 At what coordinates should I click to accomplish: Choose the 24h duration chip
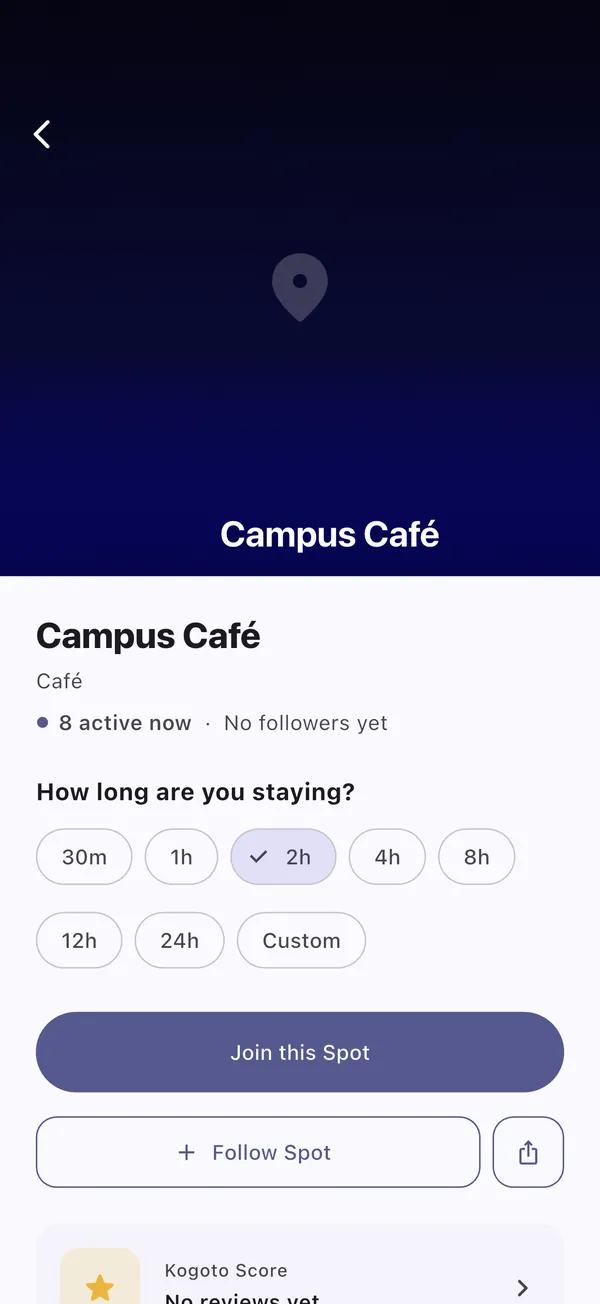click(179, 940)
